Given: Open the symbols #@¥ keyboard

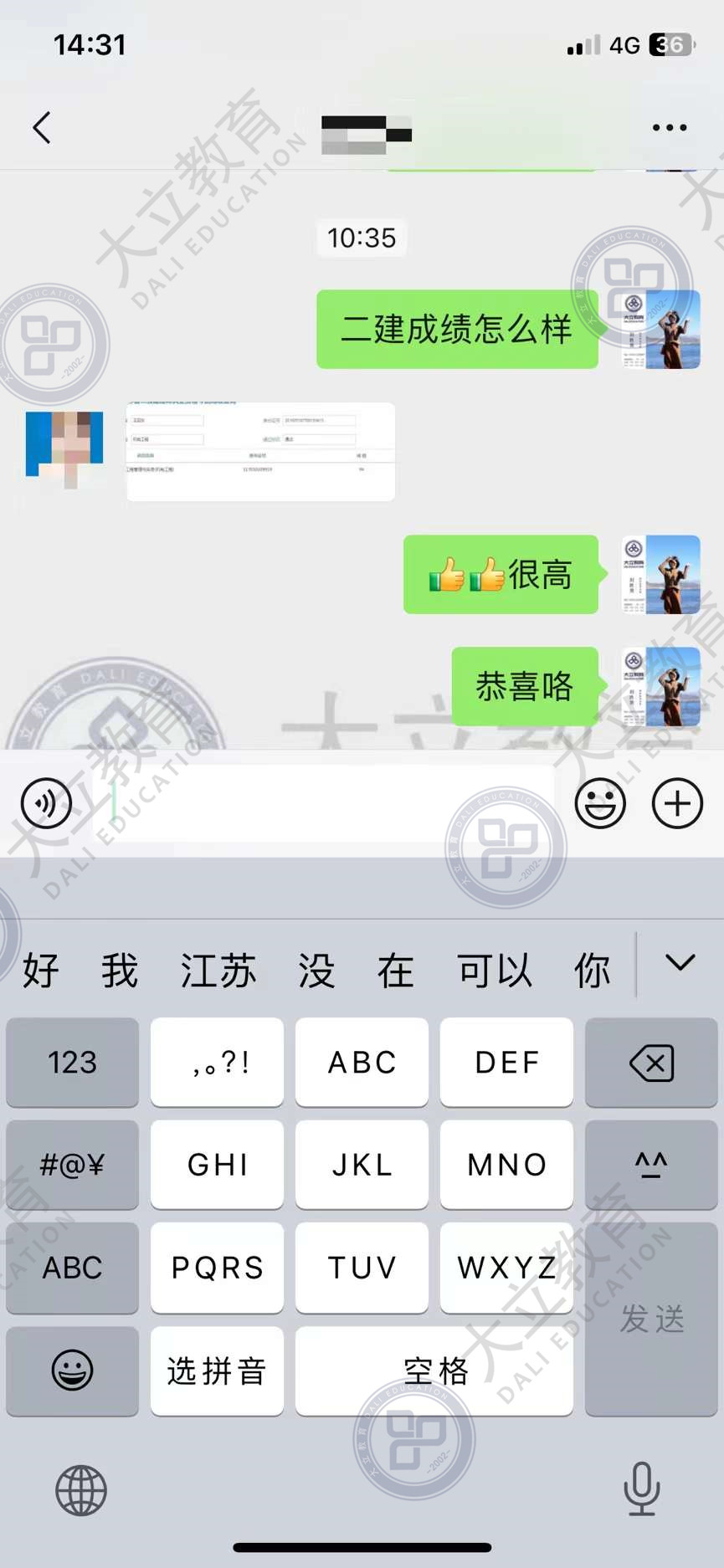Looking at the screenshot, I should pyautogui.click(x=73, y=1165).
